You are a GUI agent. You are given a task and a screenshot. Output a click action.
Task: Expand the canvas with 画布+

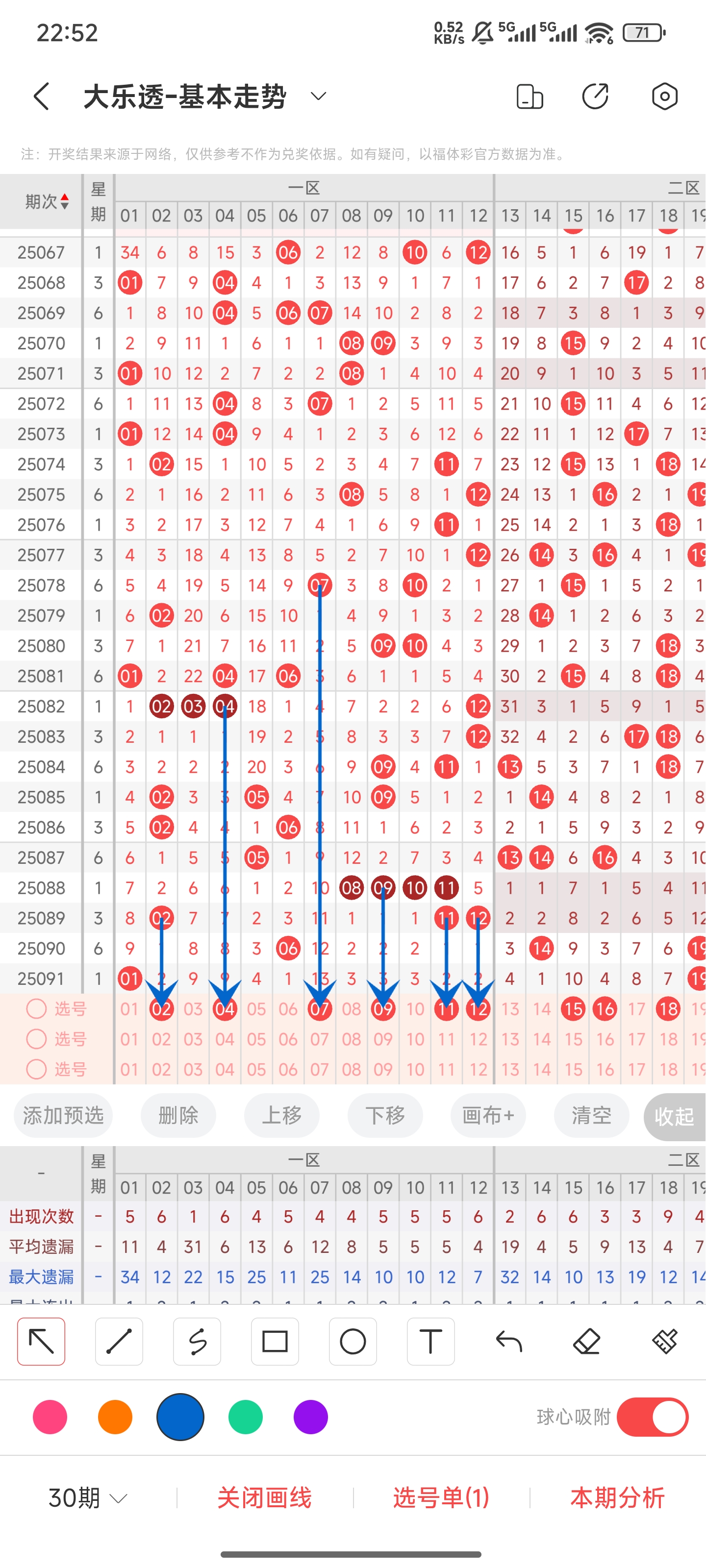[x=488, y=1115]
